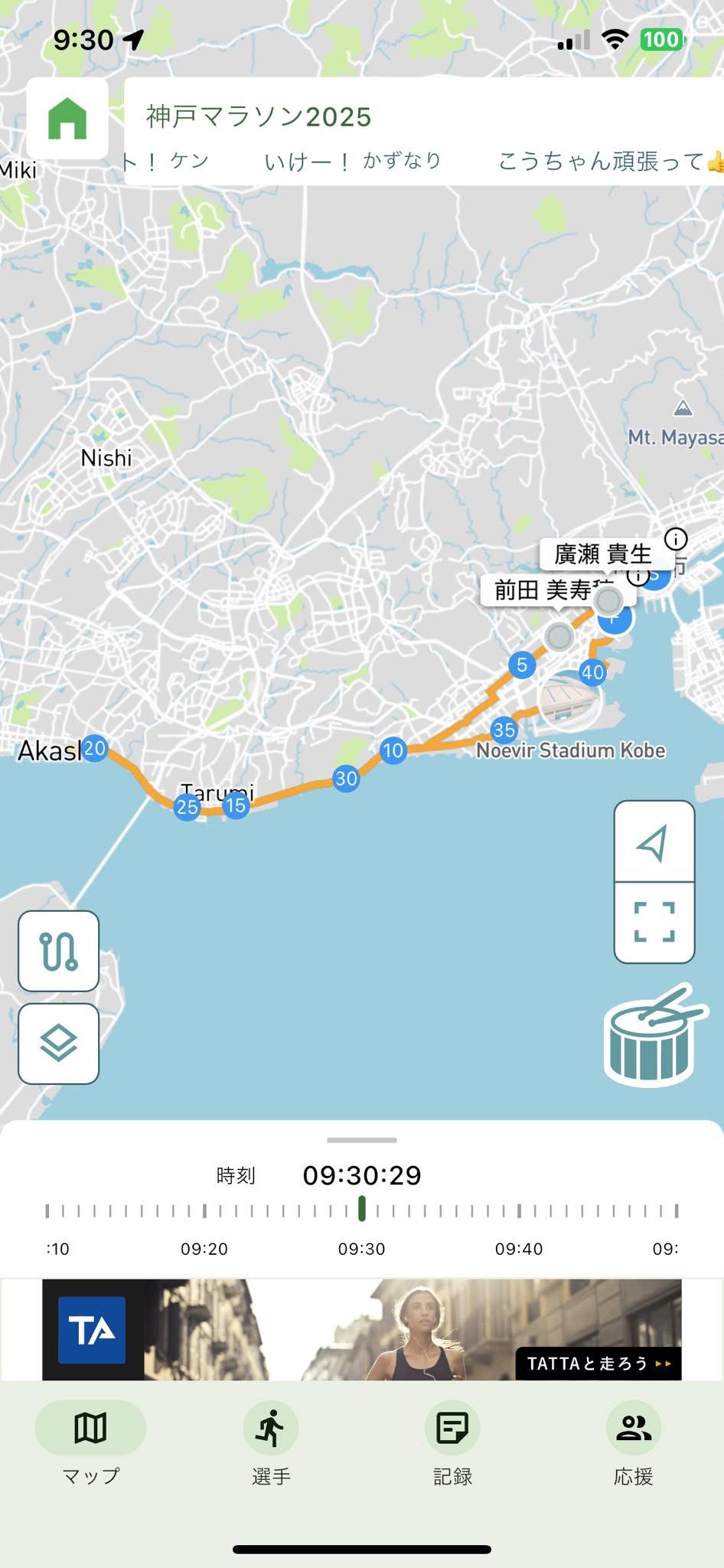Center map on current location arrow
724x1568 pixels.
click(654, 842)
